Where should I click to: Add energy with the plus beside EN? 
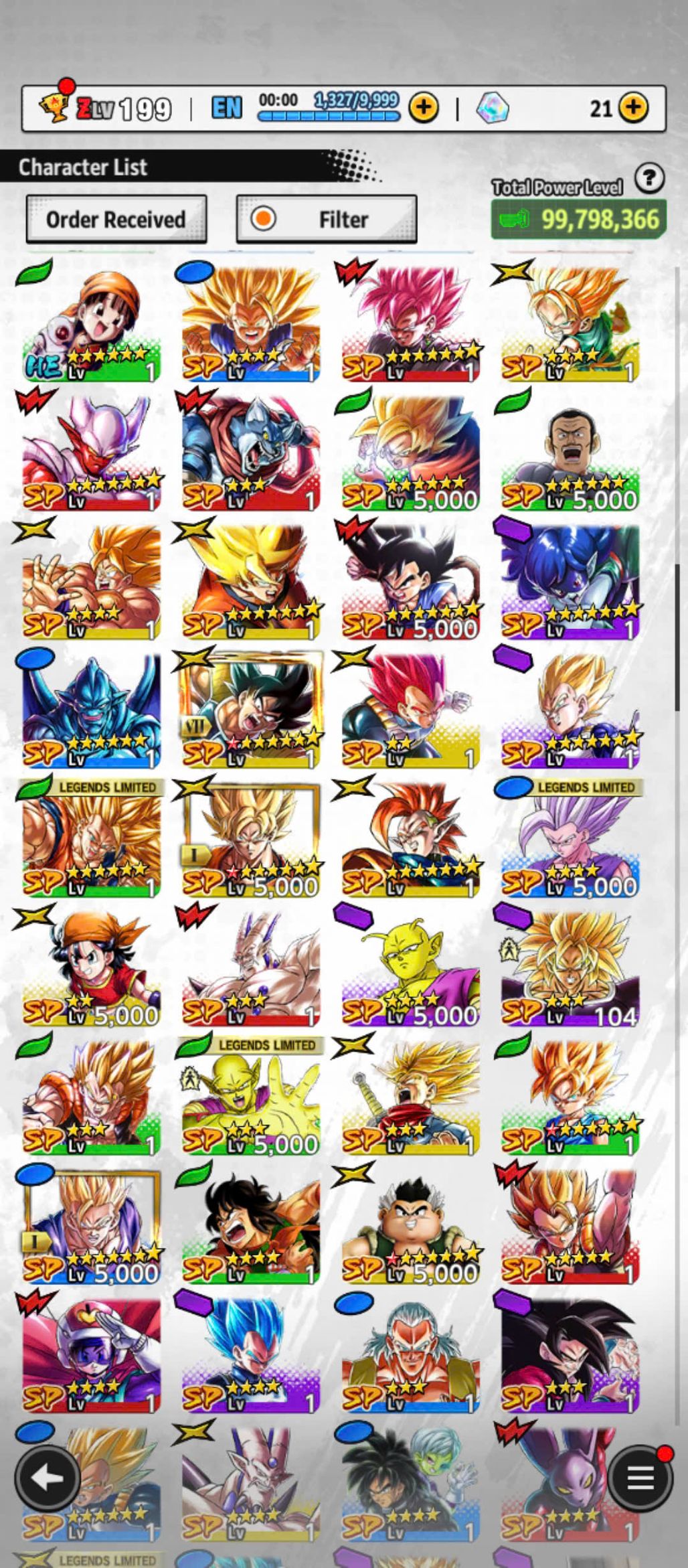[x=424, y=107]
